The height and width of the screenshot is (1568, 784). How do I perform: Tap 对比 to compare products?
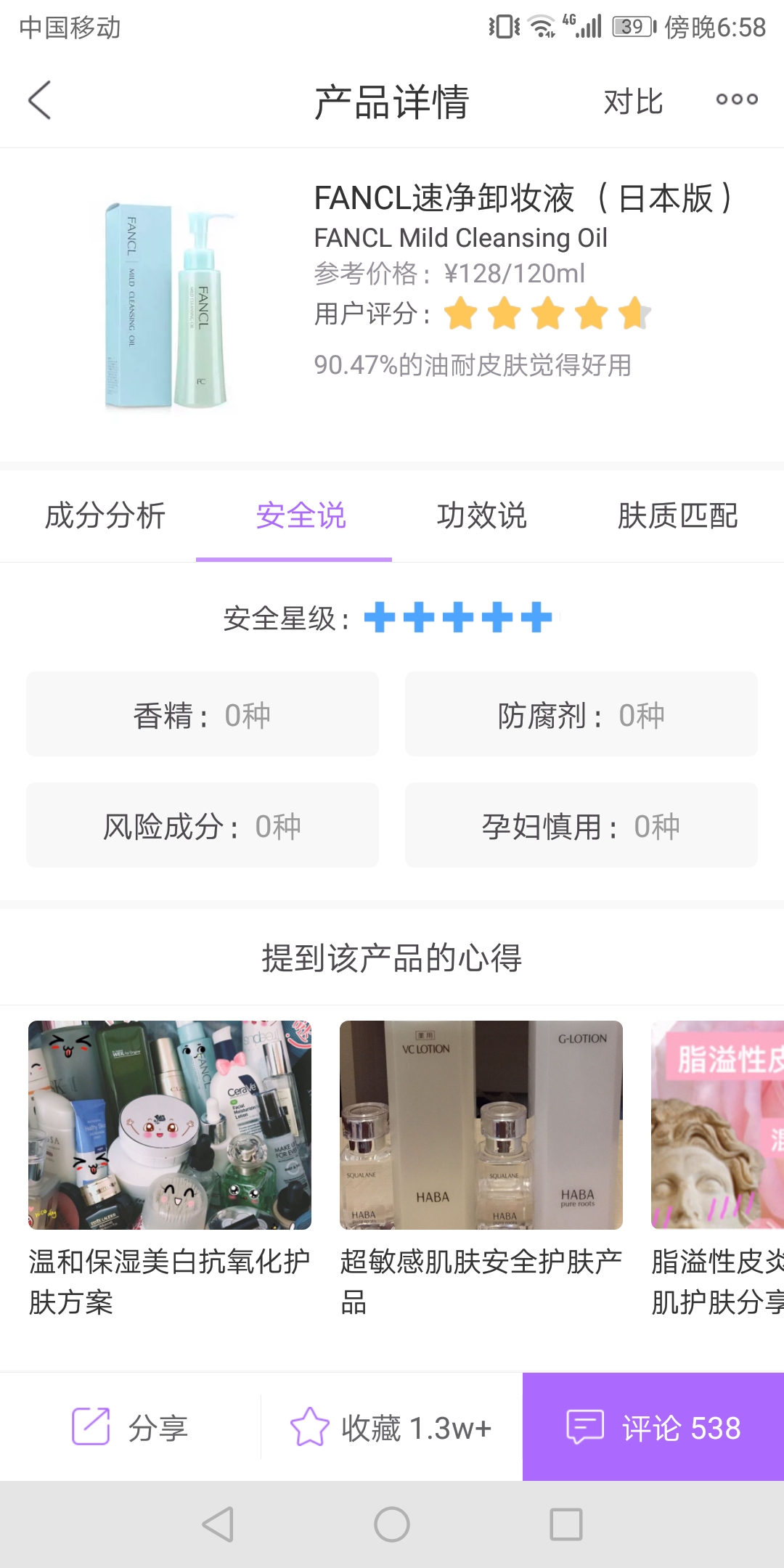point(633,102)
